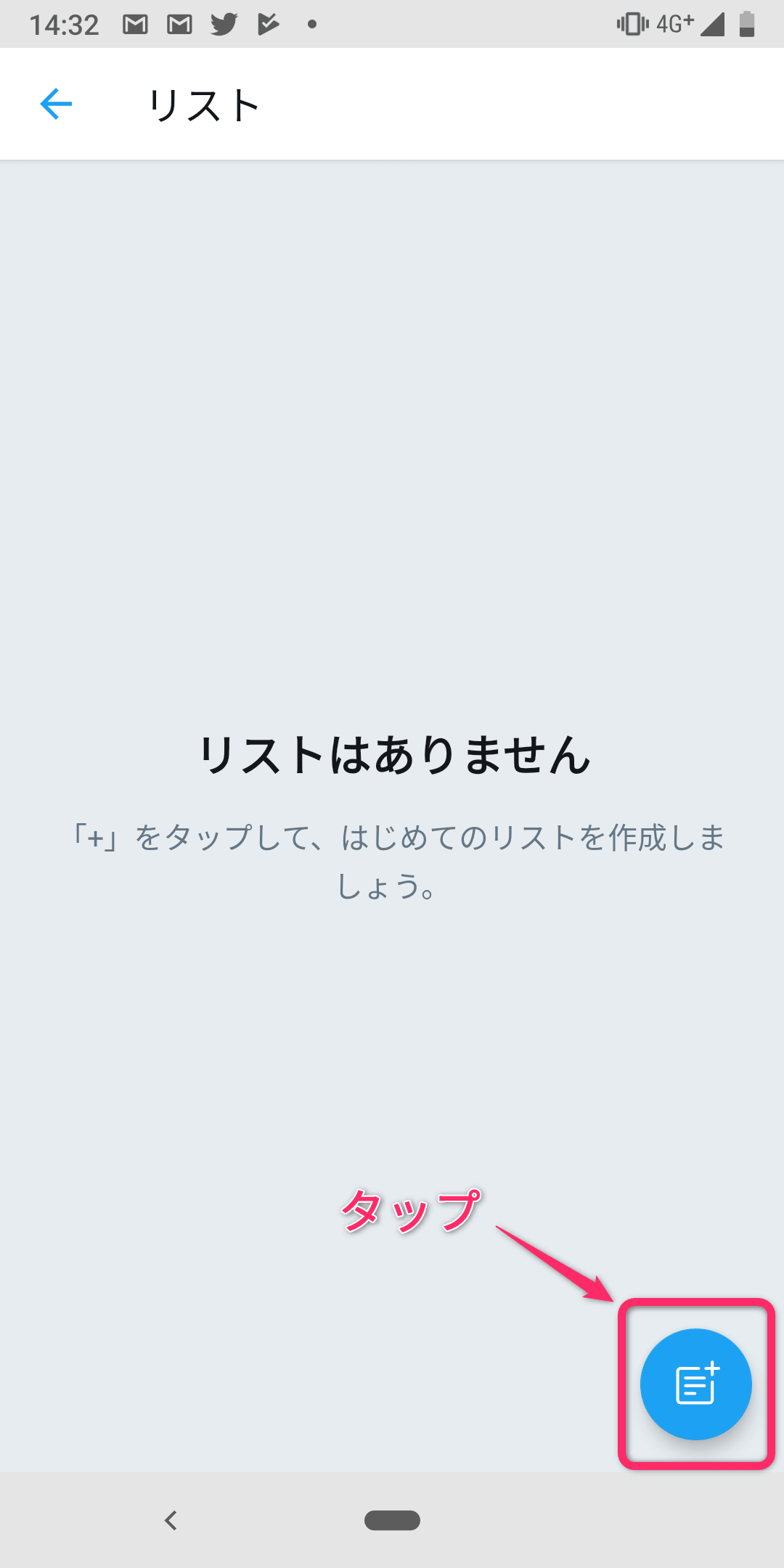This screenshot has width=784, height=1568.
Task: Tap the home pill in navigation bar
Action: pyautogui.click(x=392, y=1520)
